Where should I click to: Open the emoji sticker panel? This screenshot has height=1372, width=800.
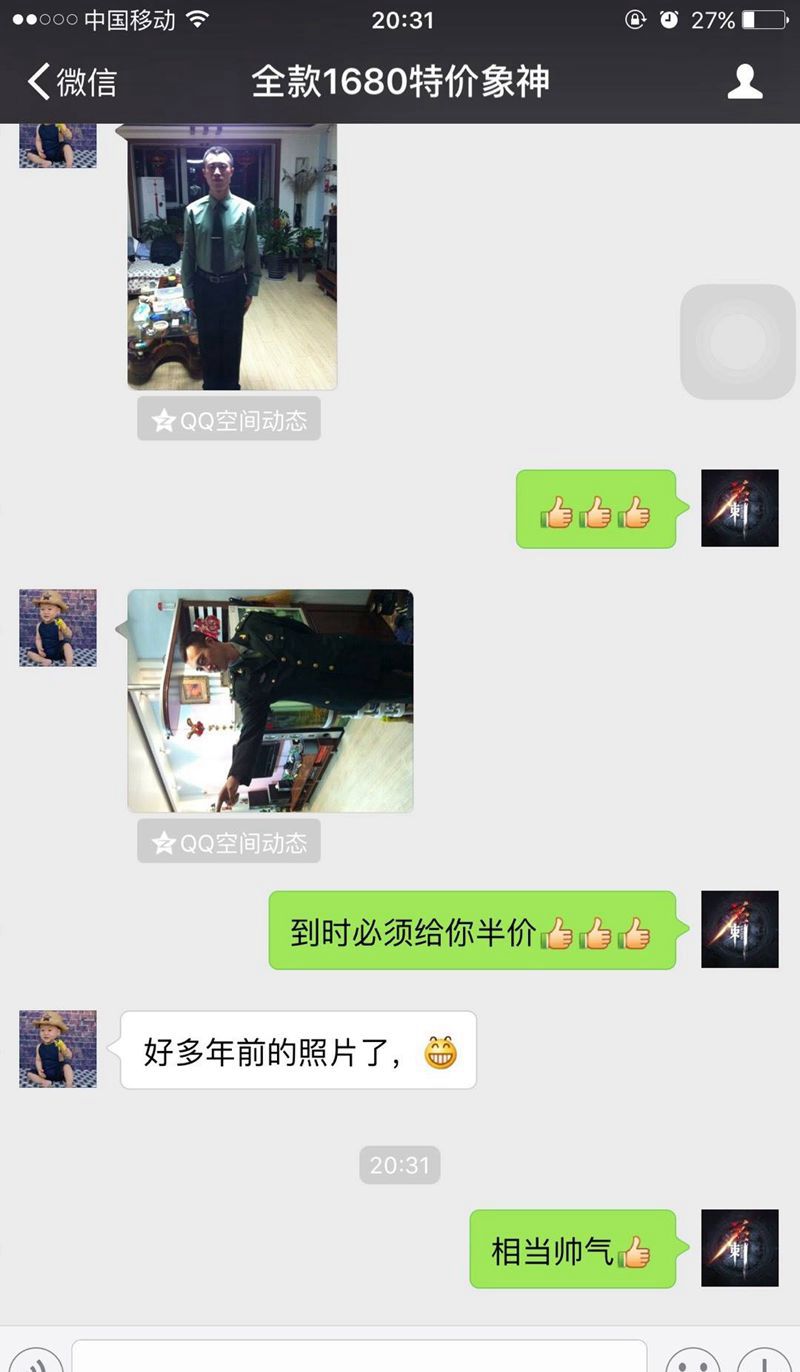pos(692,1362)
